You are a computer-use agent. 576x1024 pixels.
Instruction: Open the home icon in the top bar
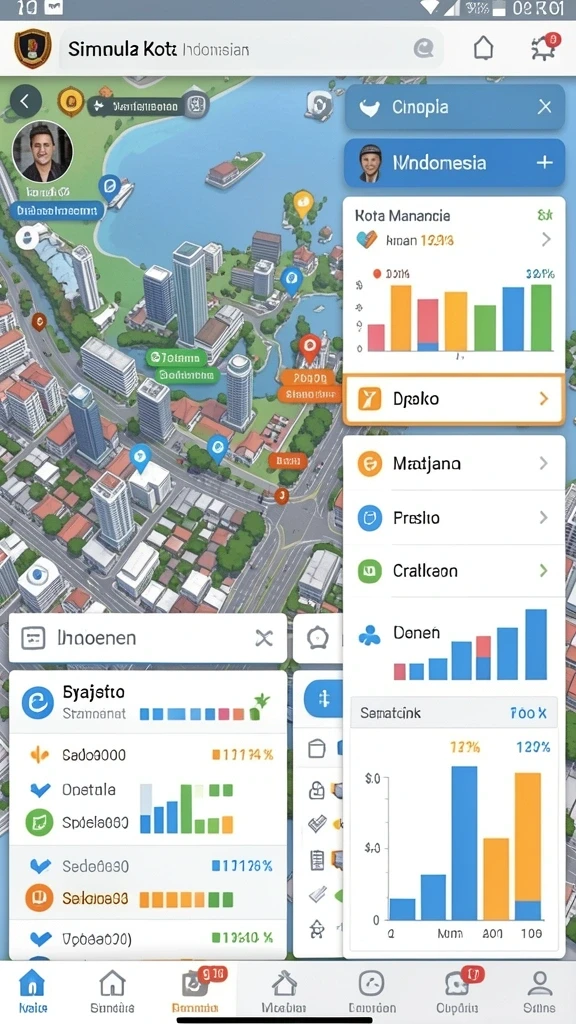pyautogui.click(x=483, y=49)
